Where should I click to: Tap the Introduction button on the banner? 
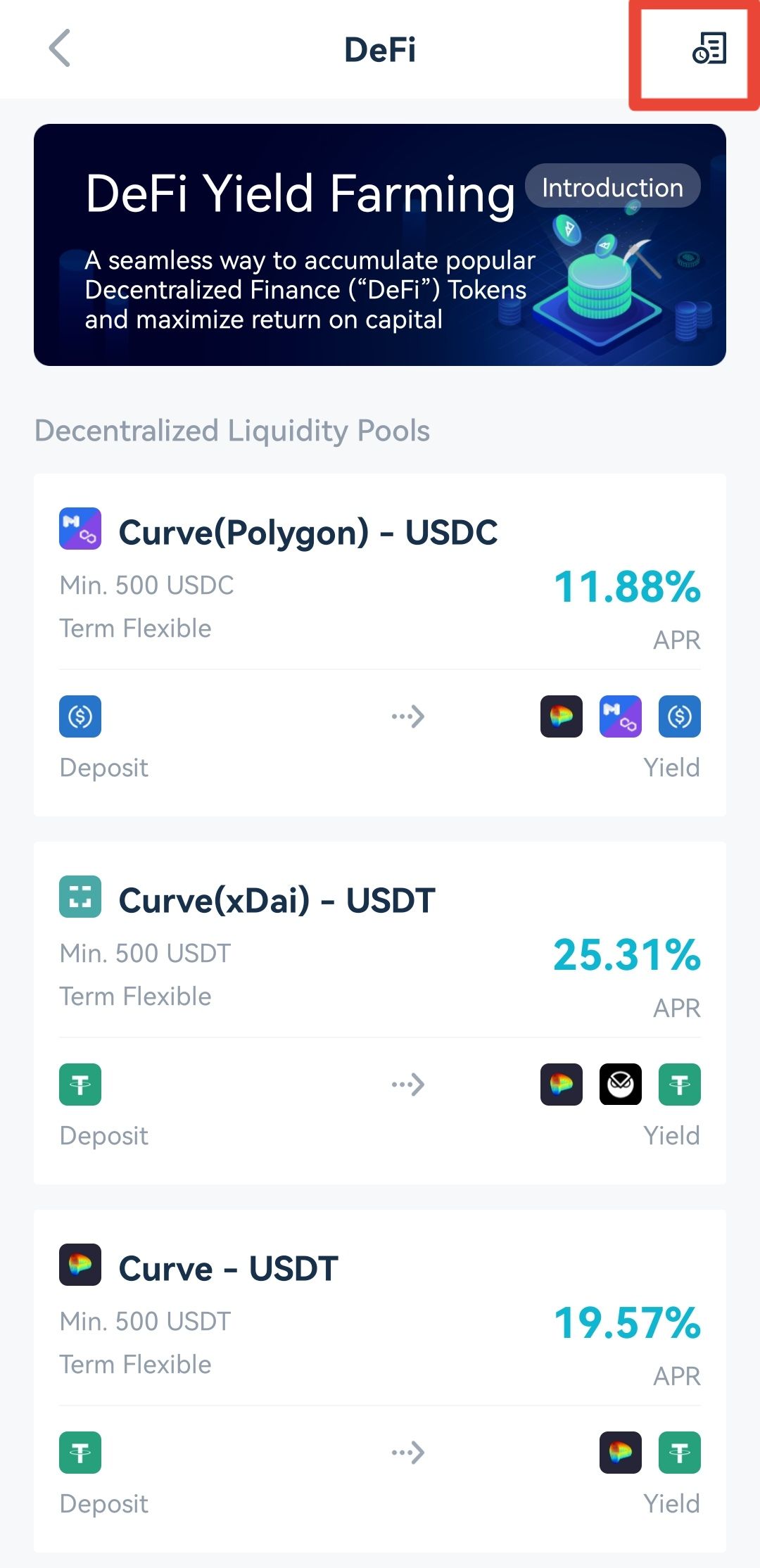click(612, 186)
